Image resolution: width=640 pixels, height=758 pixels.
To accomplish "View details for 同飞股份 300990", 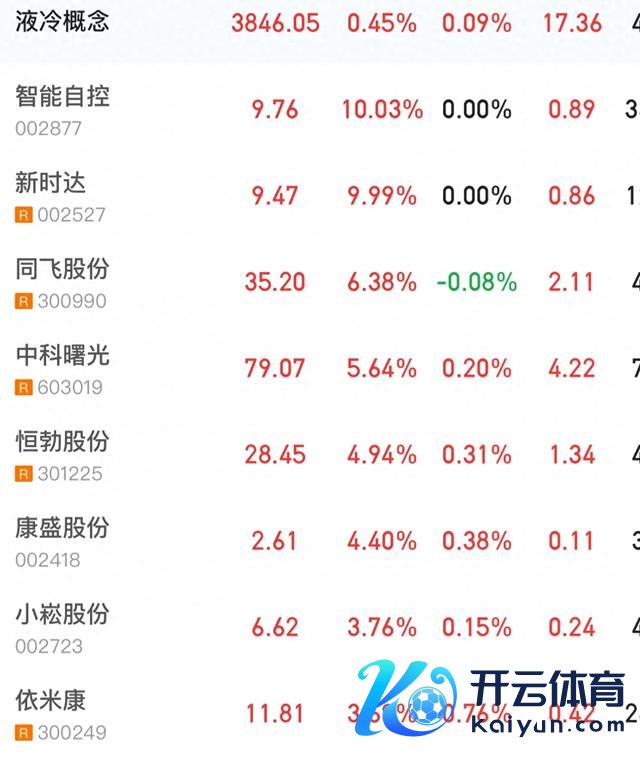I will click(x=63, y=282).
